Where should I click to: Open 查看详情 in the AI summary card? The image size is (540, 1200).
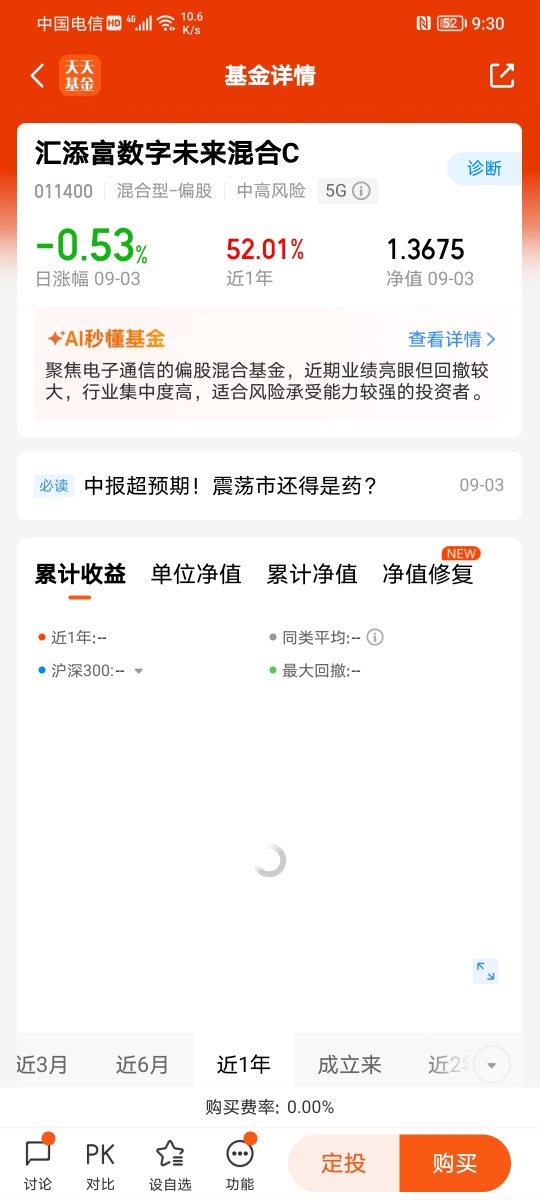[x=452, y=339]
